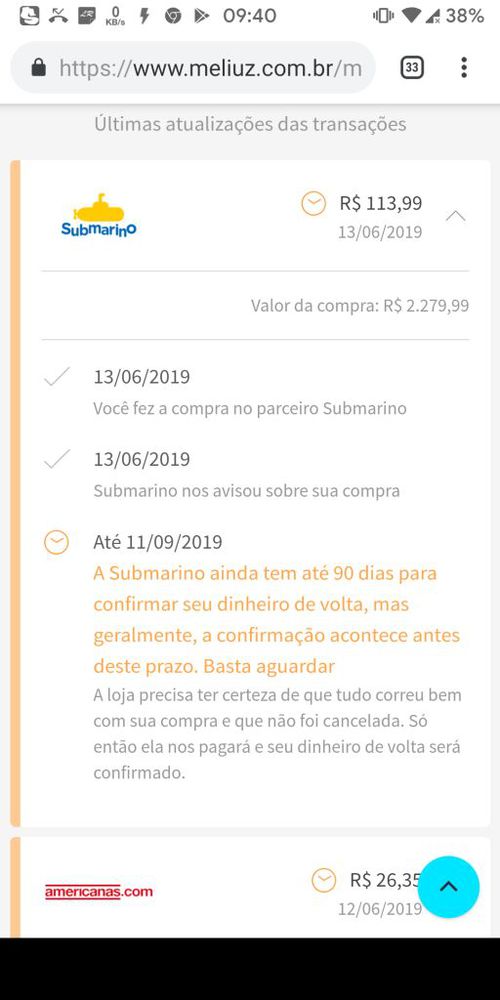
Task: Collapse the Submarino transaction details
Action: [x=455, y=216]
